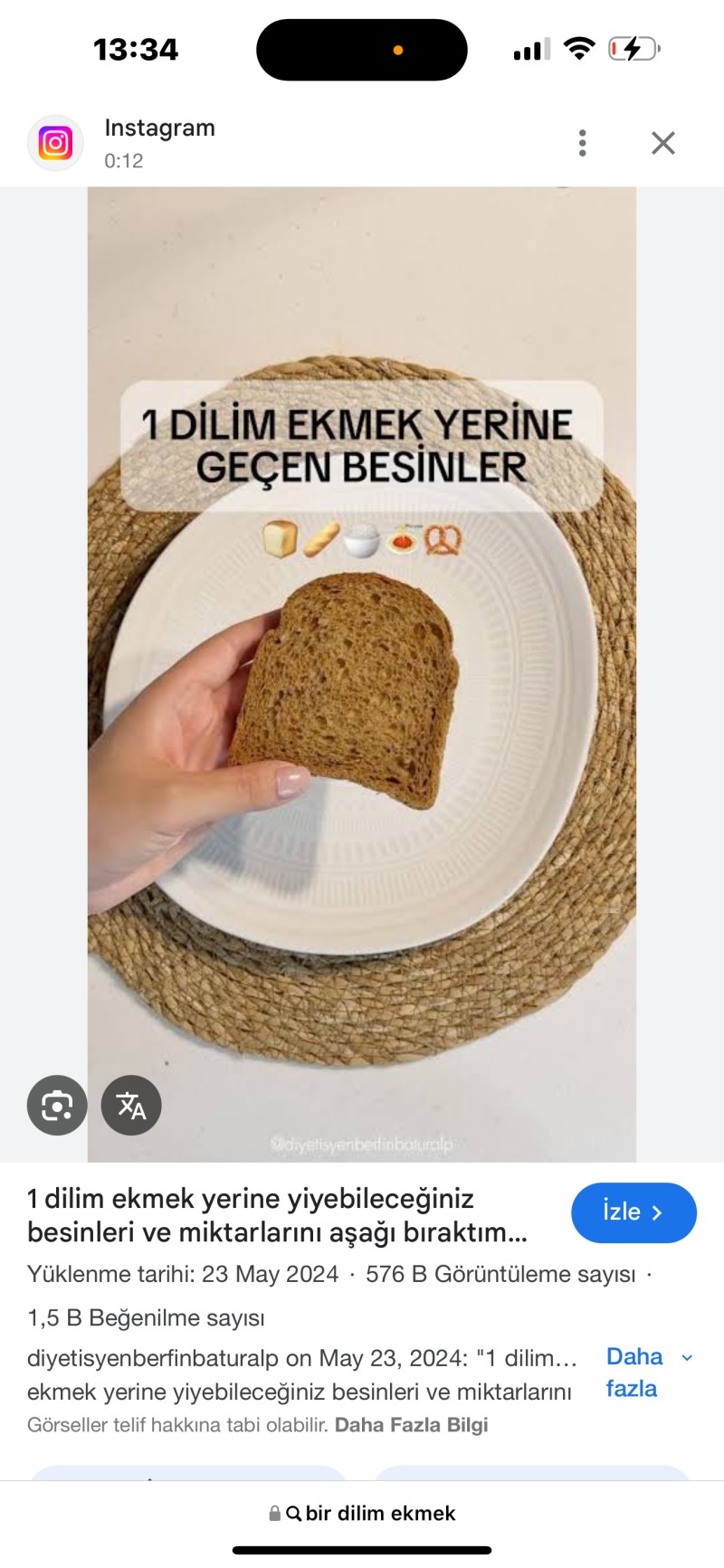This screenshot has height=1568, width=724.
Task: Search this image with Lens
Action: [57, 1105]
